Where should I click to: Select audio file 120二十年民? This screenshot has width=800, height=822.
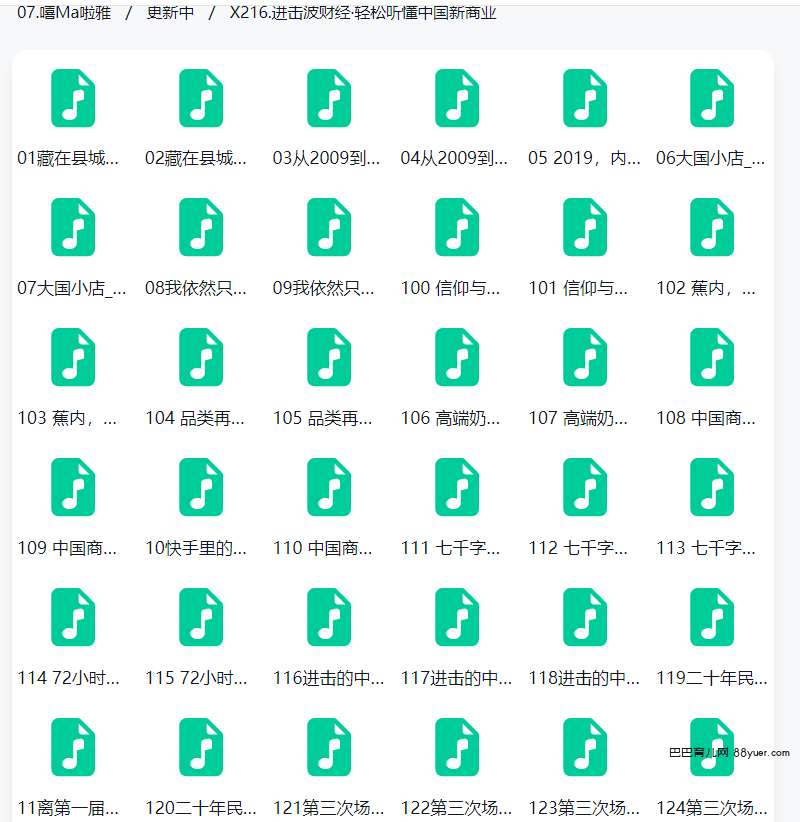[201, 748]
